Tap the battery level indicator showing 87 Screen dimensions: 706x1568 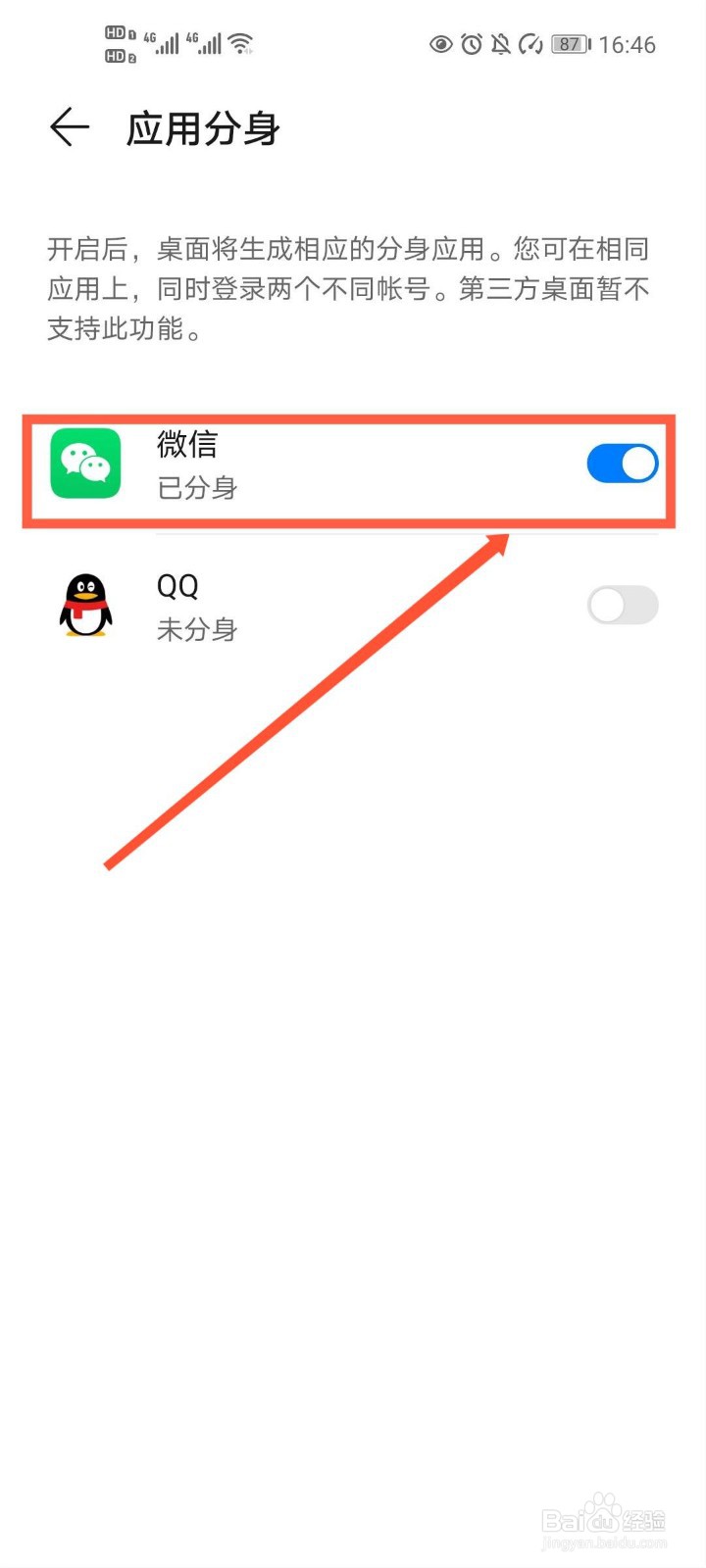click(569, 44)
